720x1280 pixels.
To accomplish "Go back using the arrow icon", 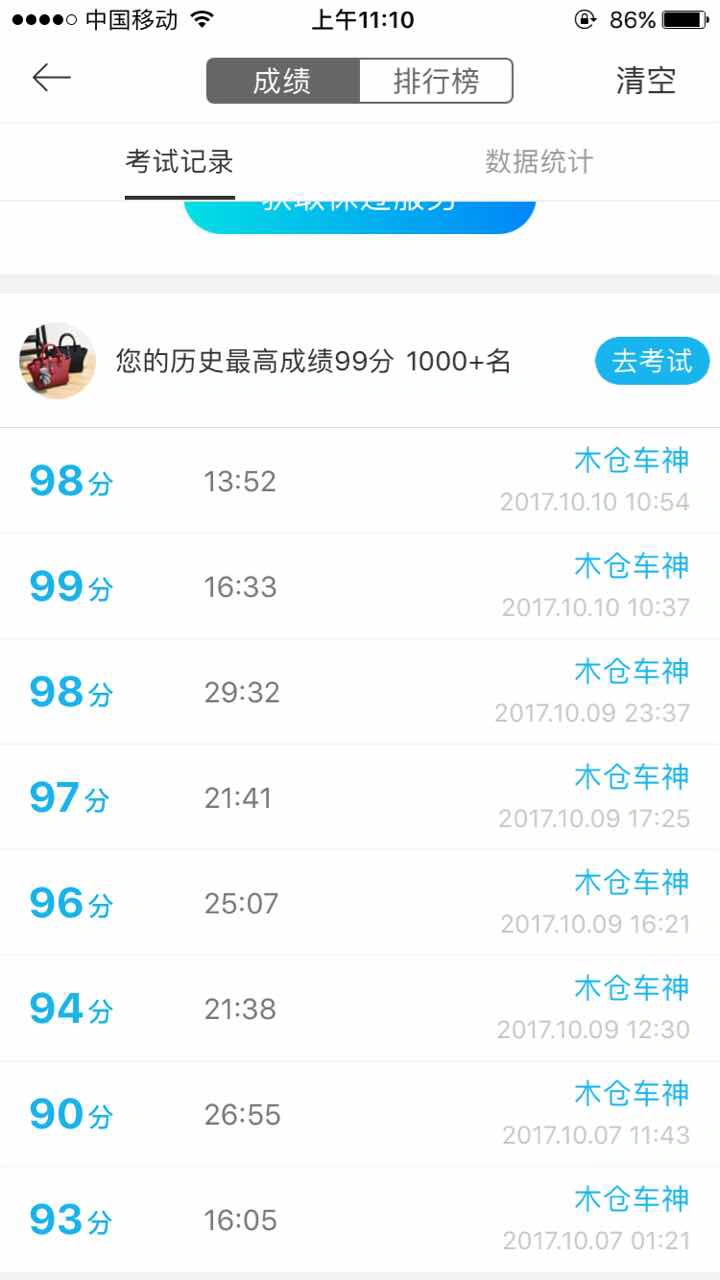I will (x=51, y=78).
